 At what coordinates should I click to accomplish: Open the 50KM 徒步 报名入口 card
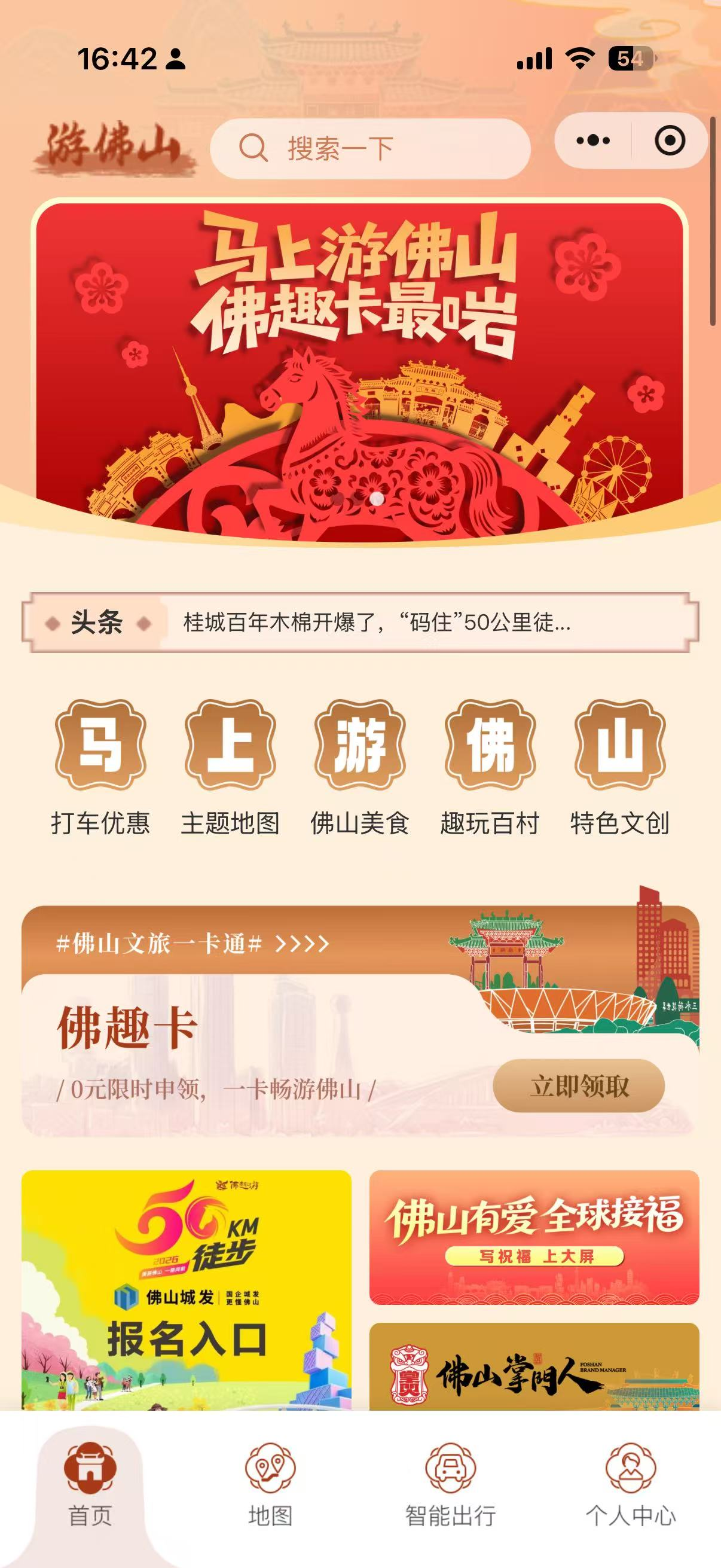[186, 1289]
